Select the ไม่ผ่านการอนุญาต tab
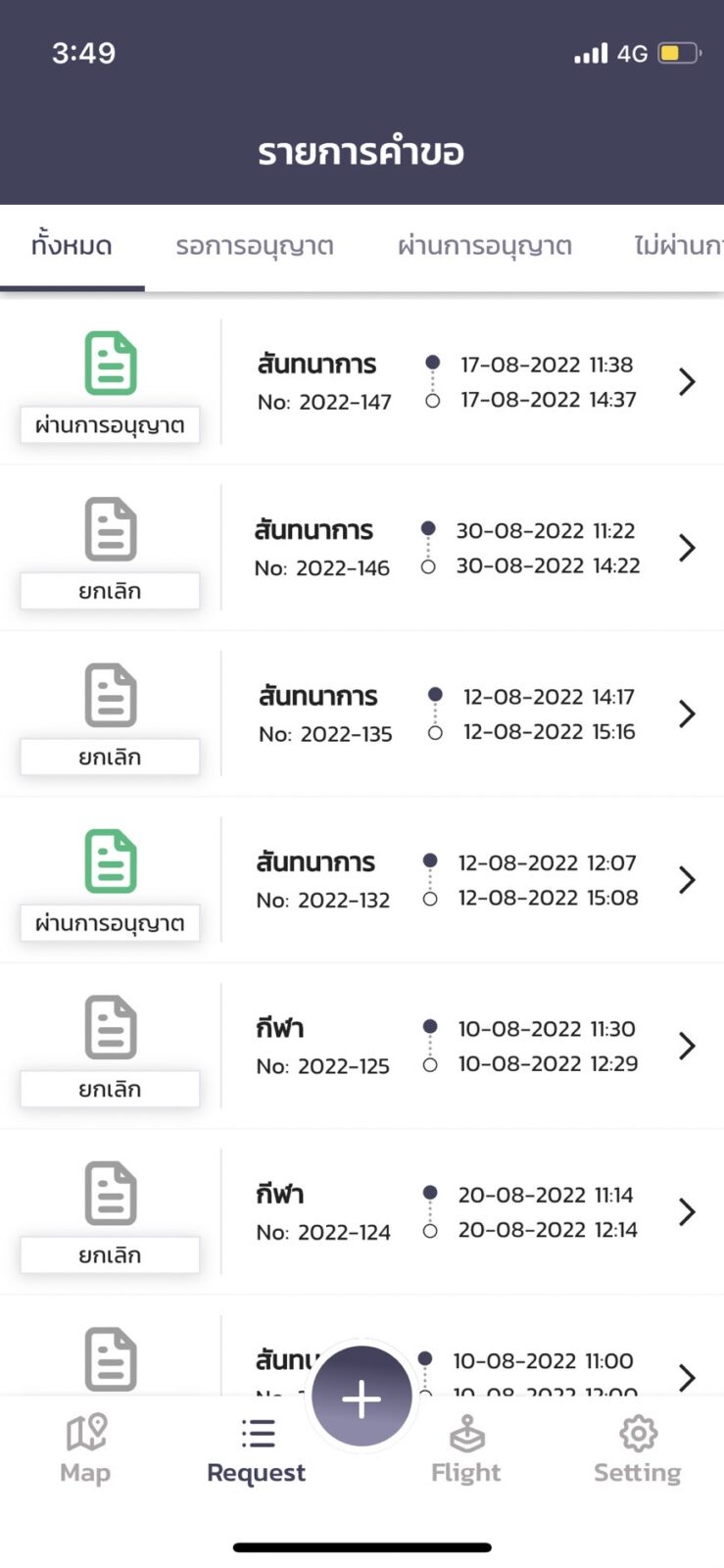 (678, 245)
